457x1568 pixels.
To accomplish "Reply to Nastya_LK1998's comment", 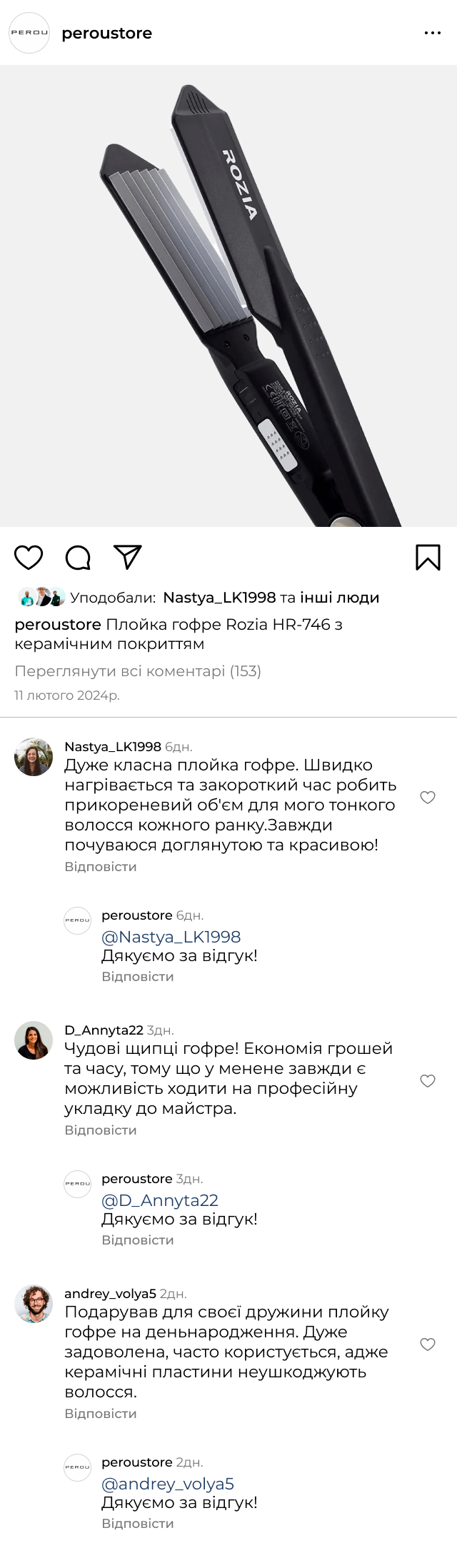I will [100, 867].
